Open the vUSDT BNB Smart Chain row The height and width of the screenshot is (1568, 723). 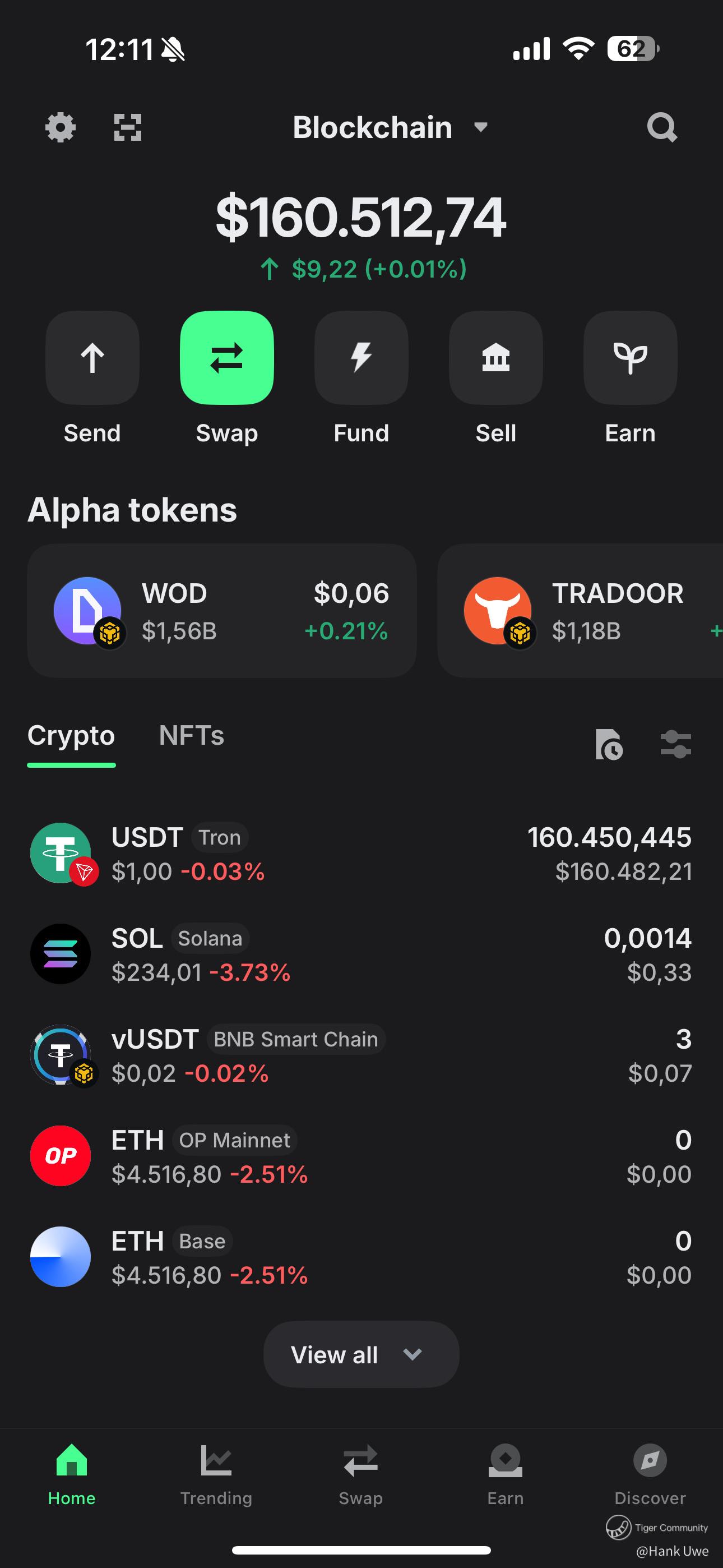coord(361,1055)
